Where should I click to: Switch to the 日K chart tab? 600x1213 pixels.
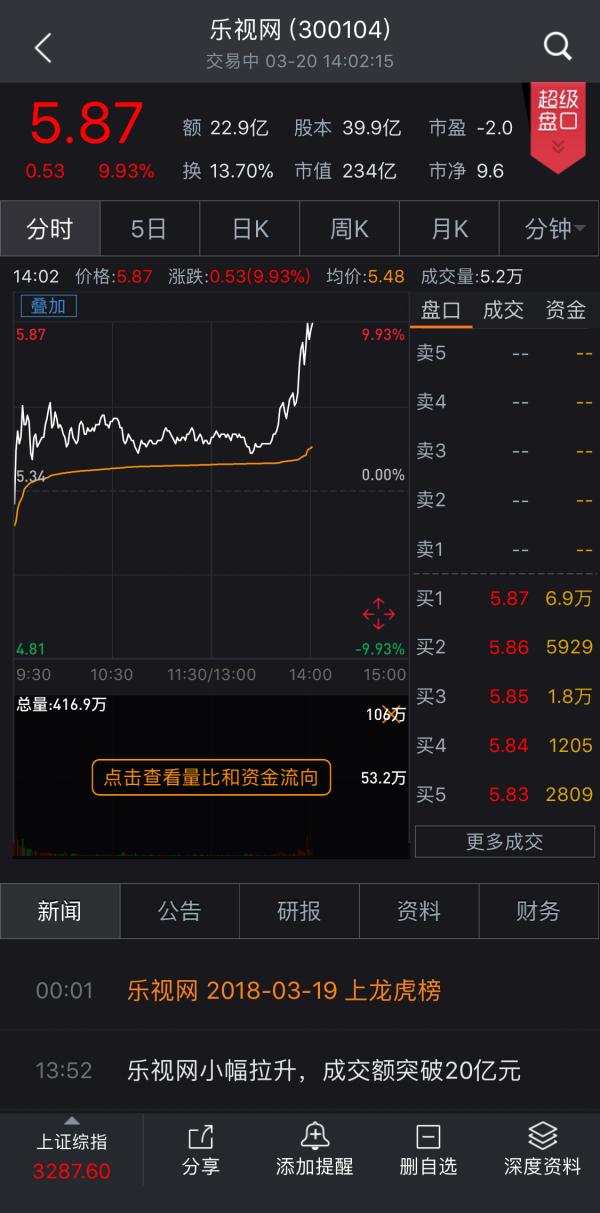pos(250,229)
